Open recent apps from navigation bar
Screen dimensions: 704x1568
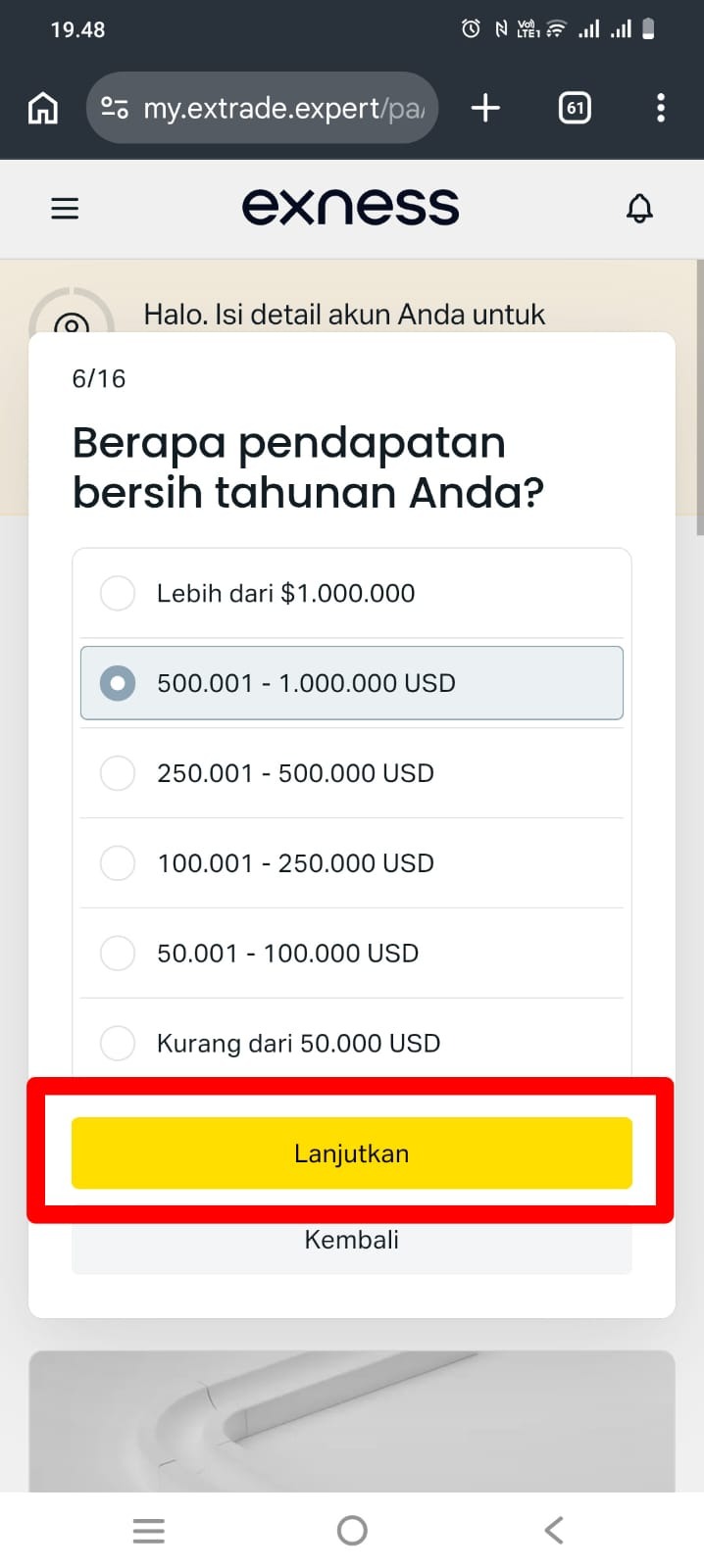point(149,1530)
